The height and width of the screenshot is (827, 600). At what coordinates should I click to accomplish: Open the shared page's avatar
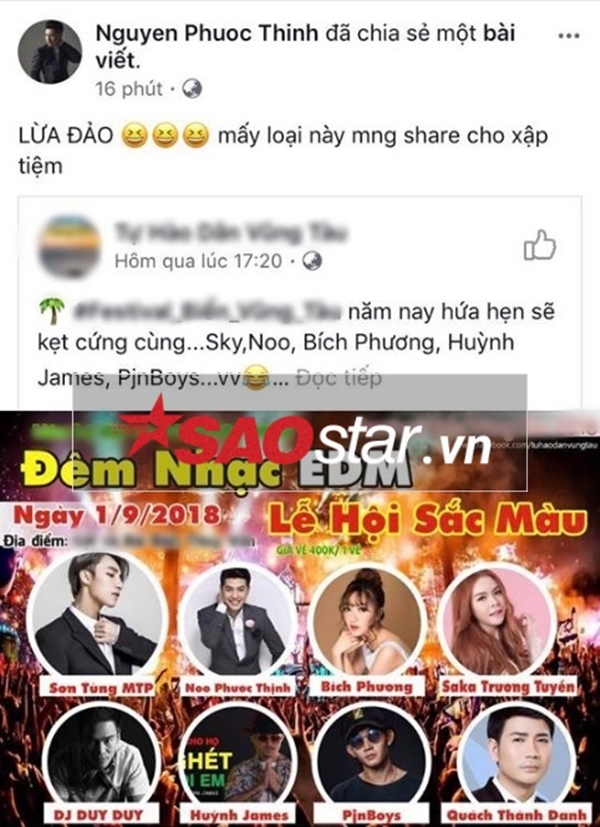pyautogui.click(x=69, y=246)
